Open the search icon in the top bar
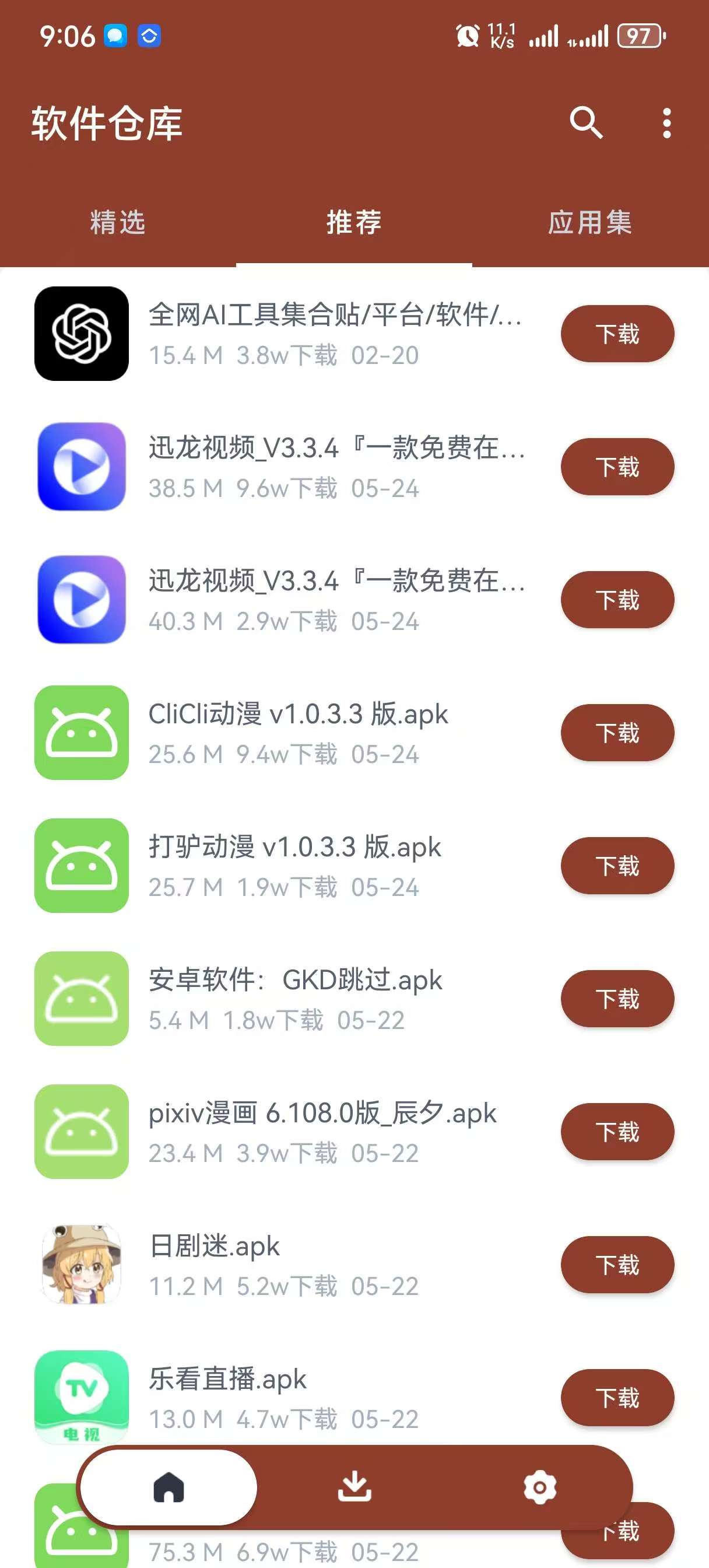Screen dimensions: 709x1568 tap(586, 124)
